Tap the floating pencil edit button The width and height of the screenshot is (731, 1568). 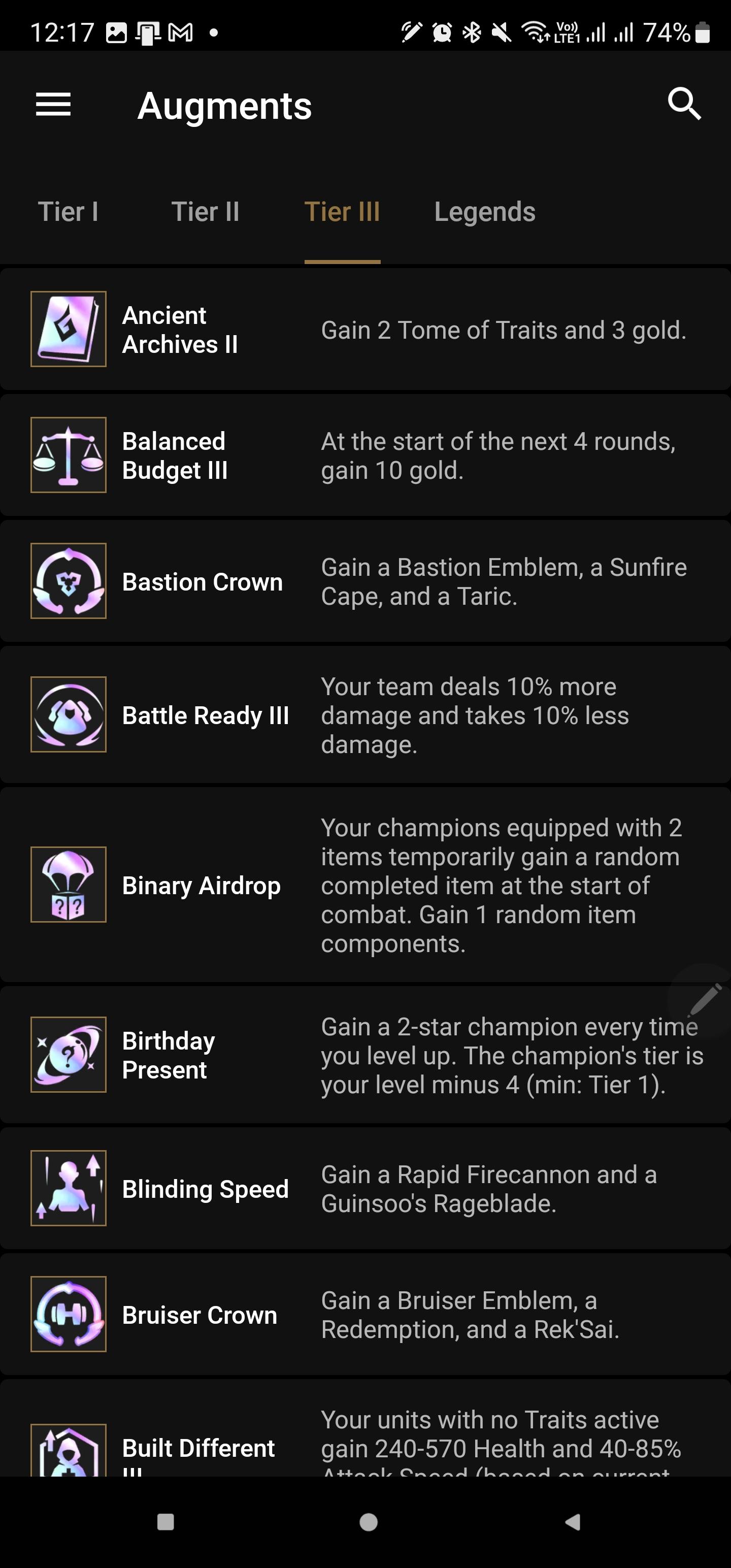coord(704,1000)
